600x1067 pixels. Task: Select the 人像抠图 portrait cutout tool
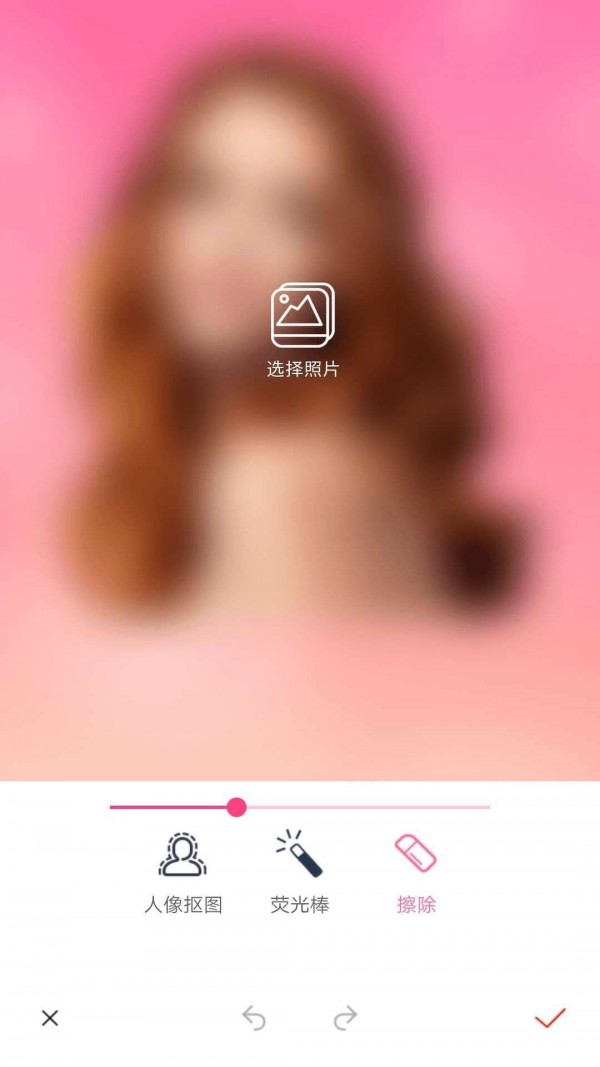[183, 872]
